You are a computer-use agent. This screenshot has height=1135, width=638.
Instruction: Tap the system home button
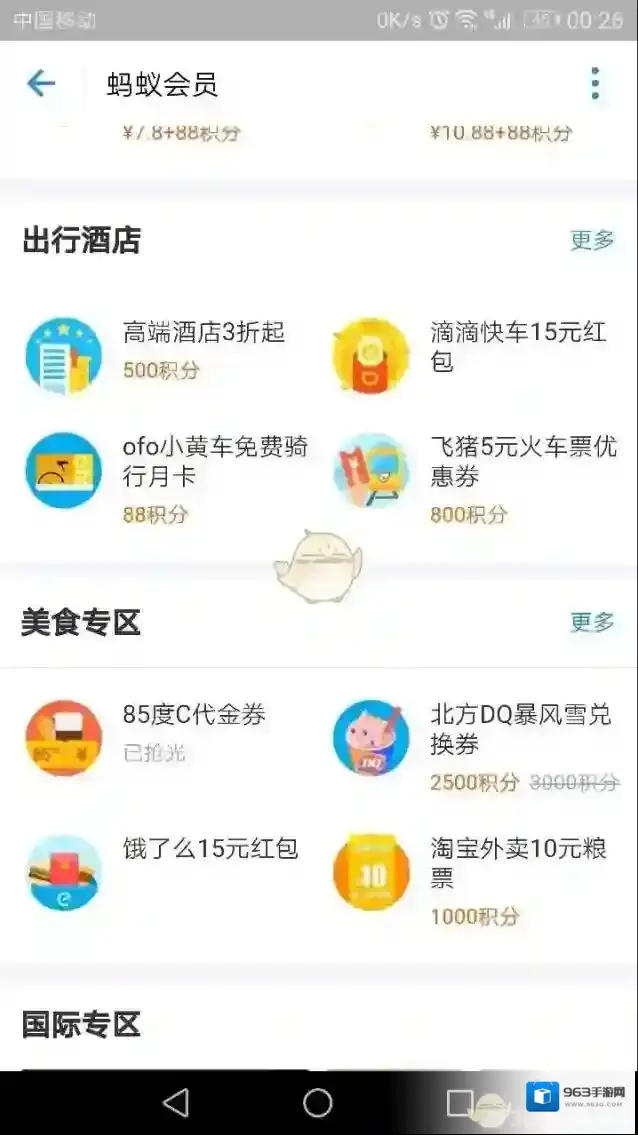tap(318, 1102)
